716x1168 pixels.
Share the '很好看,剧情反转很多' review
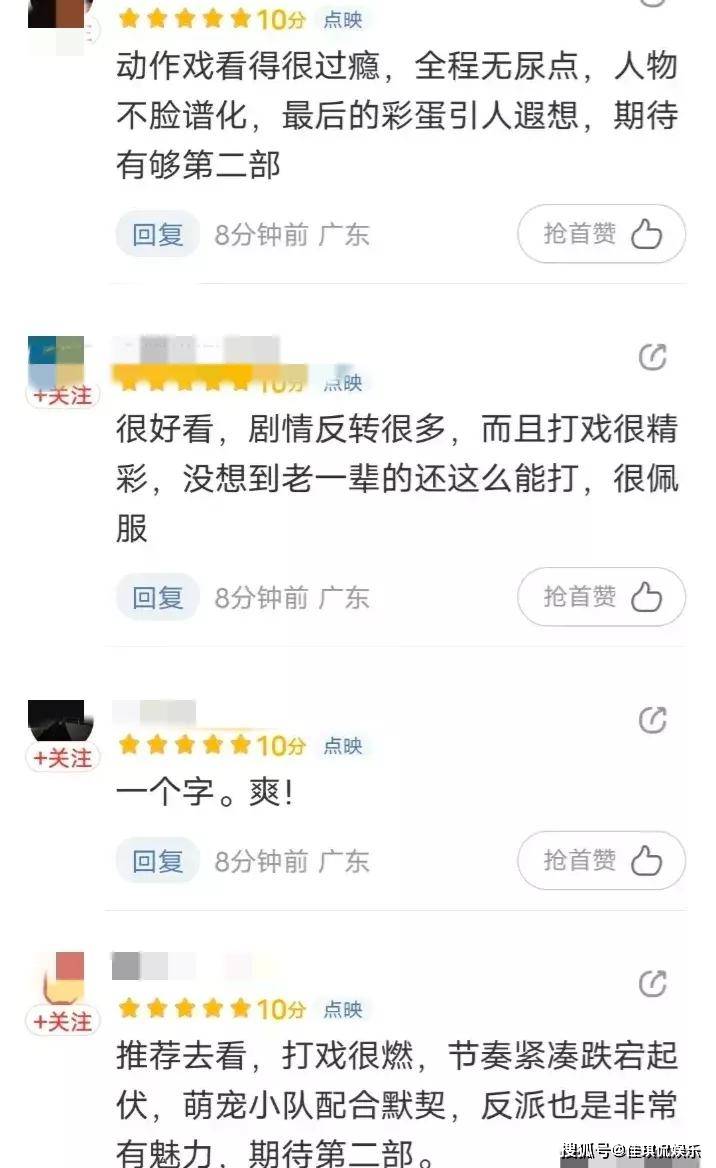pos(652,357)
